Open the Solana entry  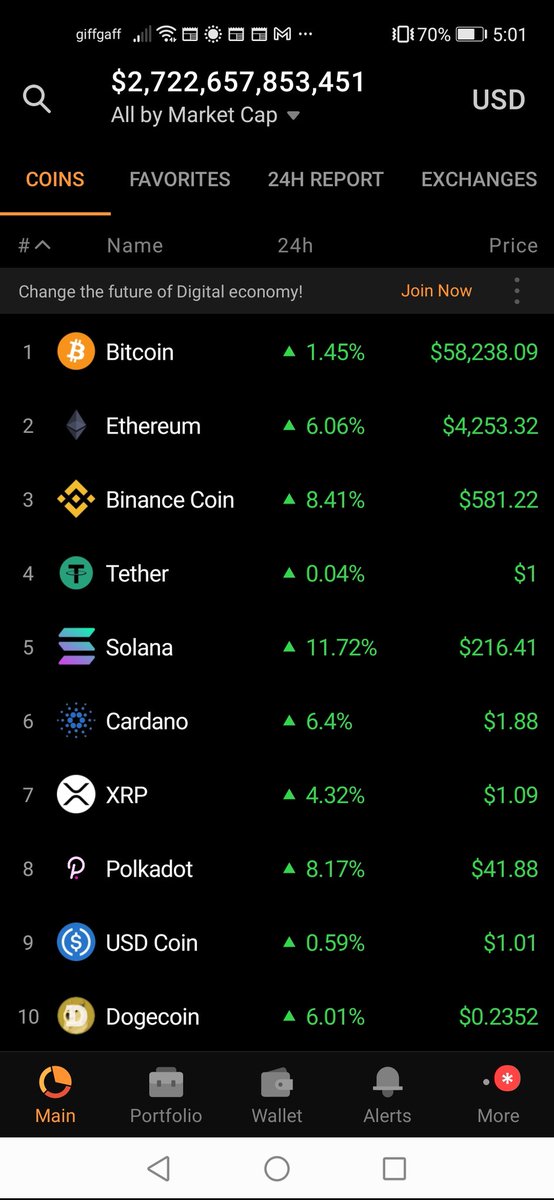point(277,648)
